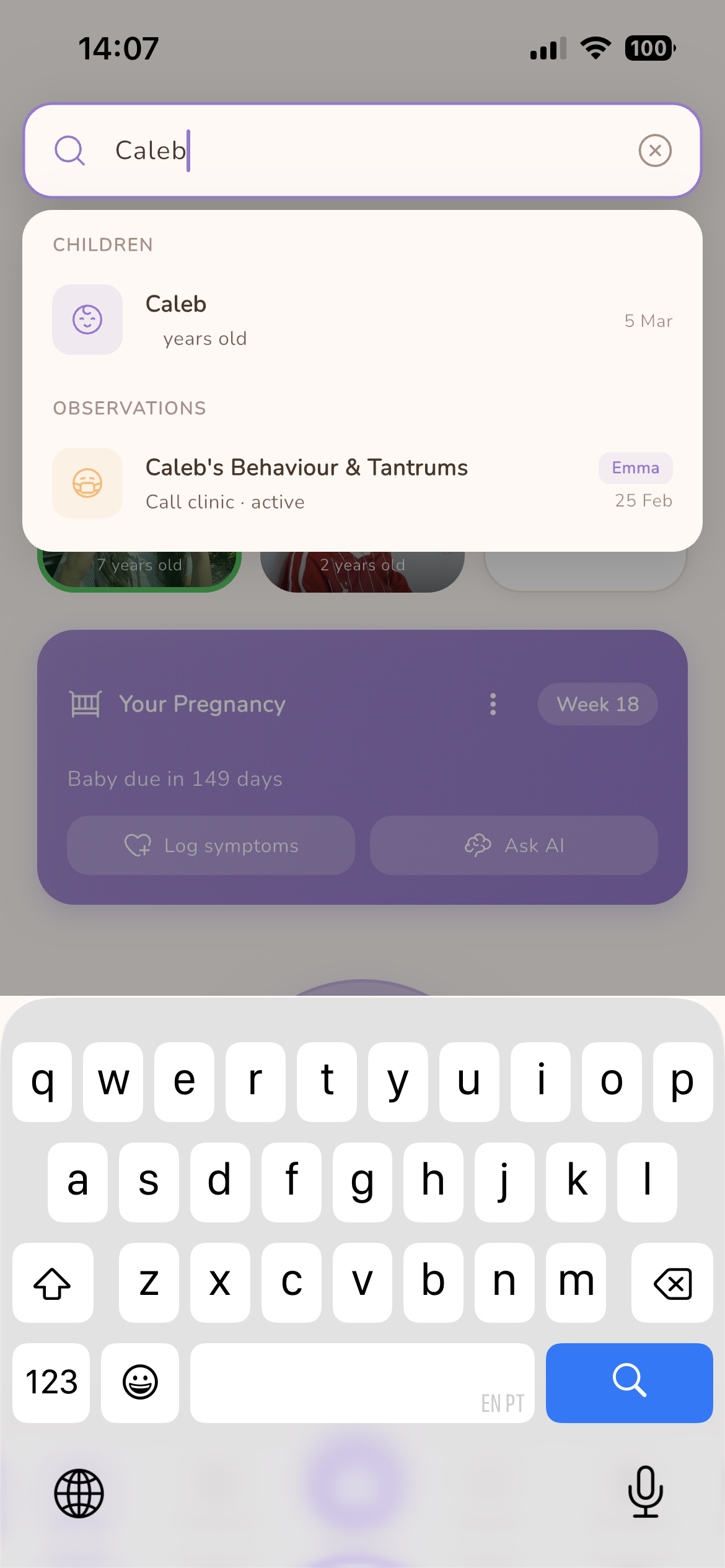Viewport: 725px width, 1568px height.
Task: Tap the face mask observation icon
Action: (87, 484)
